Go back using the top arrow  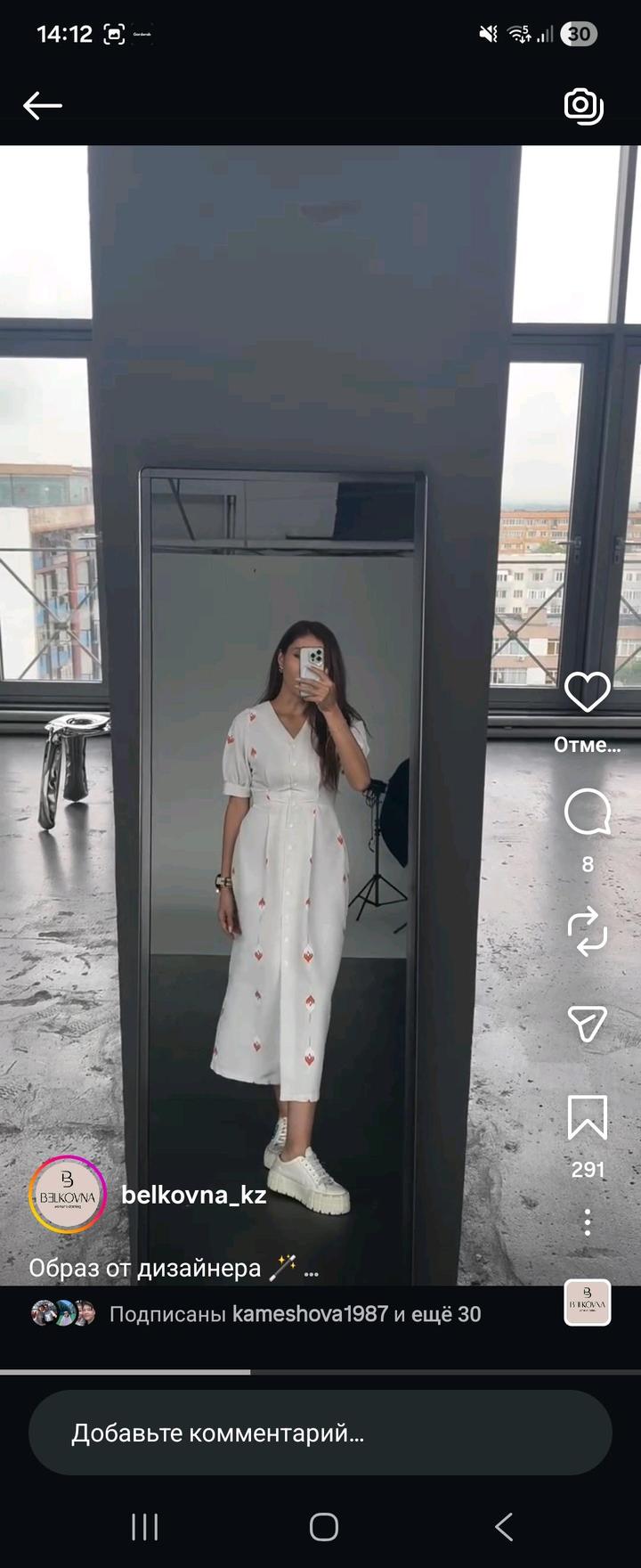click(43, 106)
